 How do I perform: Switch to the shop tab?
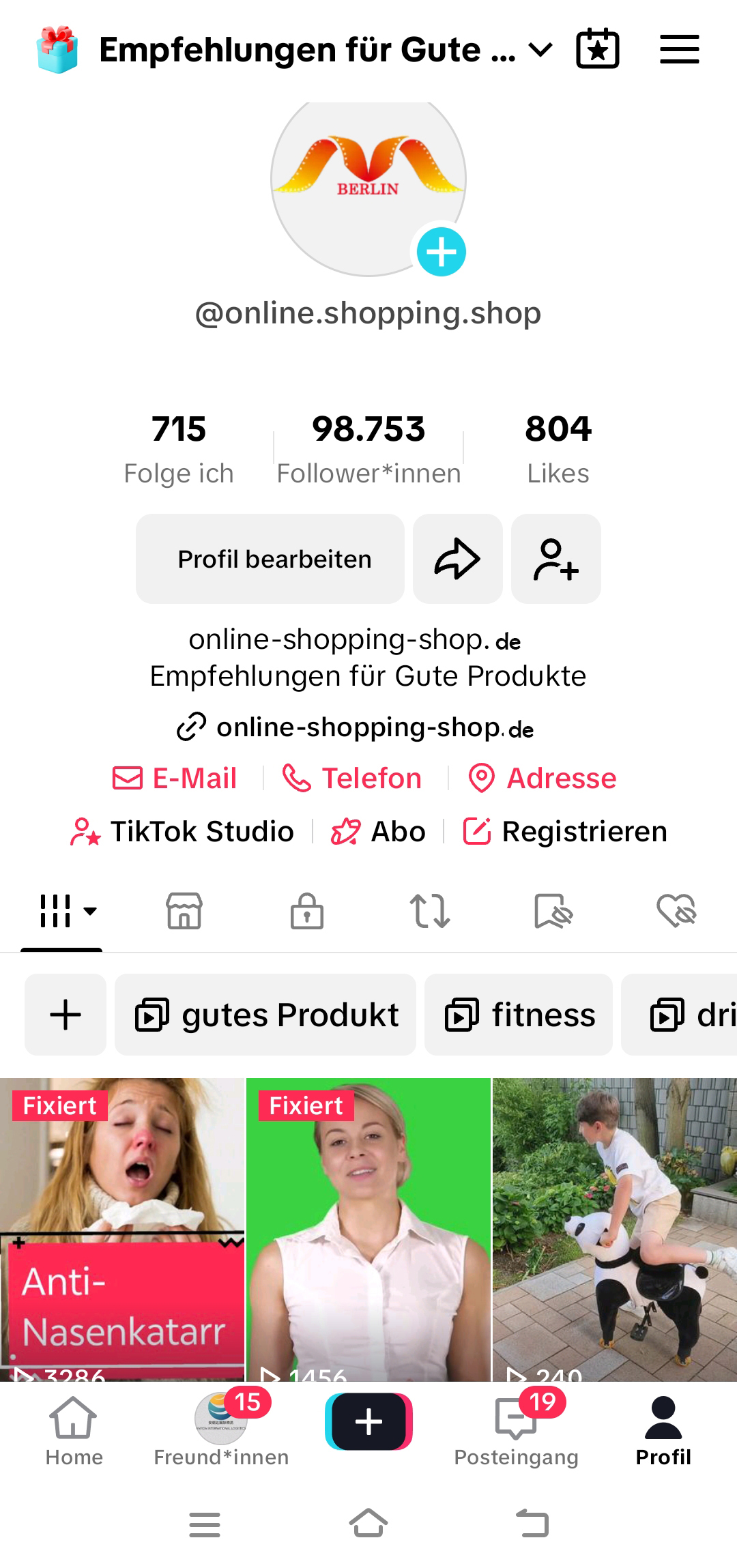(x=184, y=911)
